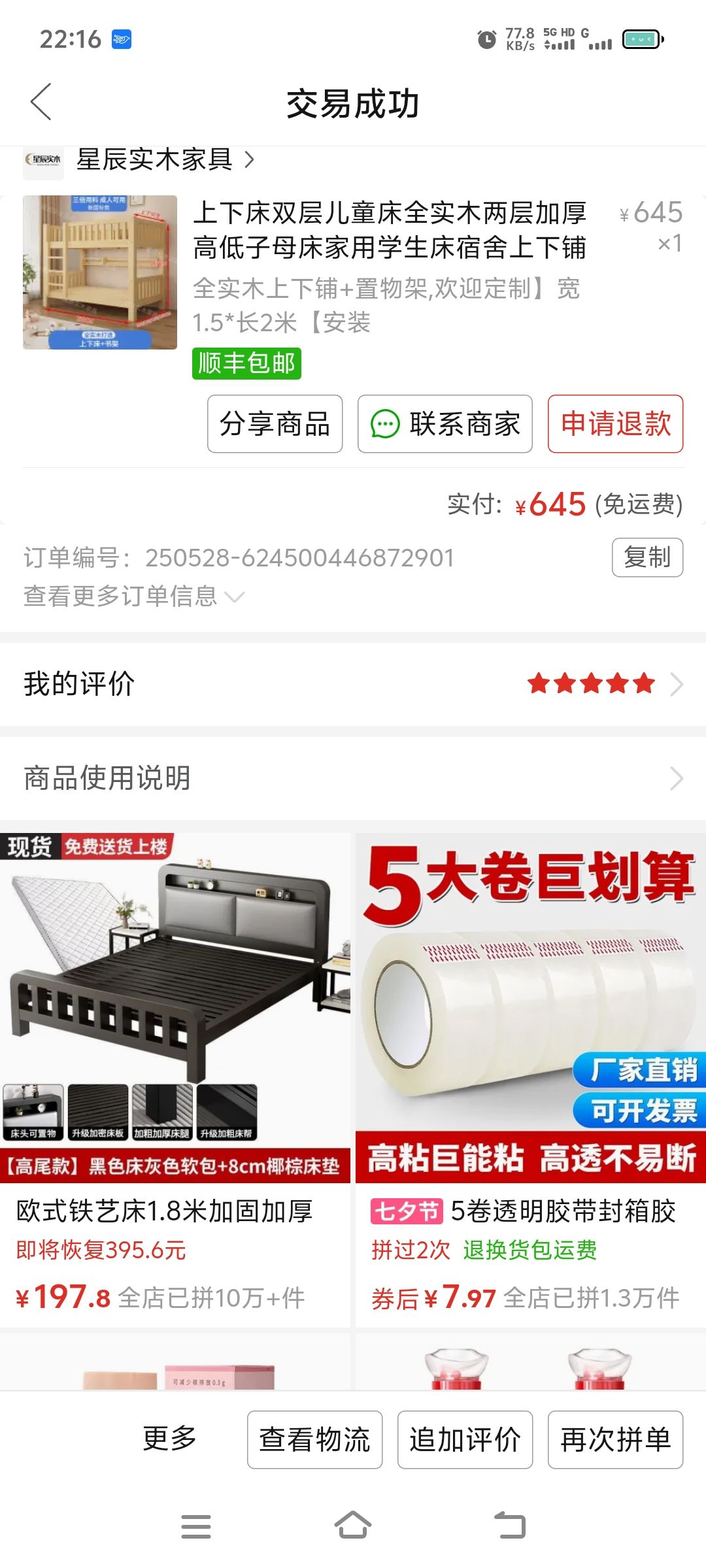The height and width of the screenshot is (1568, 706).
Task: Open the recent apps menu button
Action: (x=196, y=1526)
